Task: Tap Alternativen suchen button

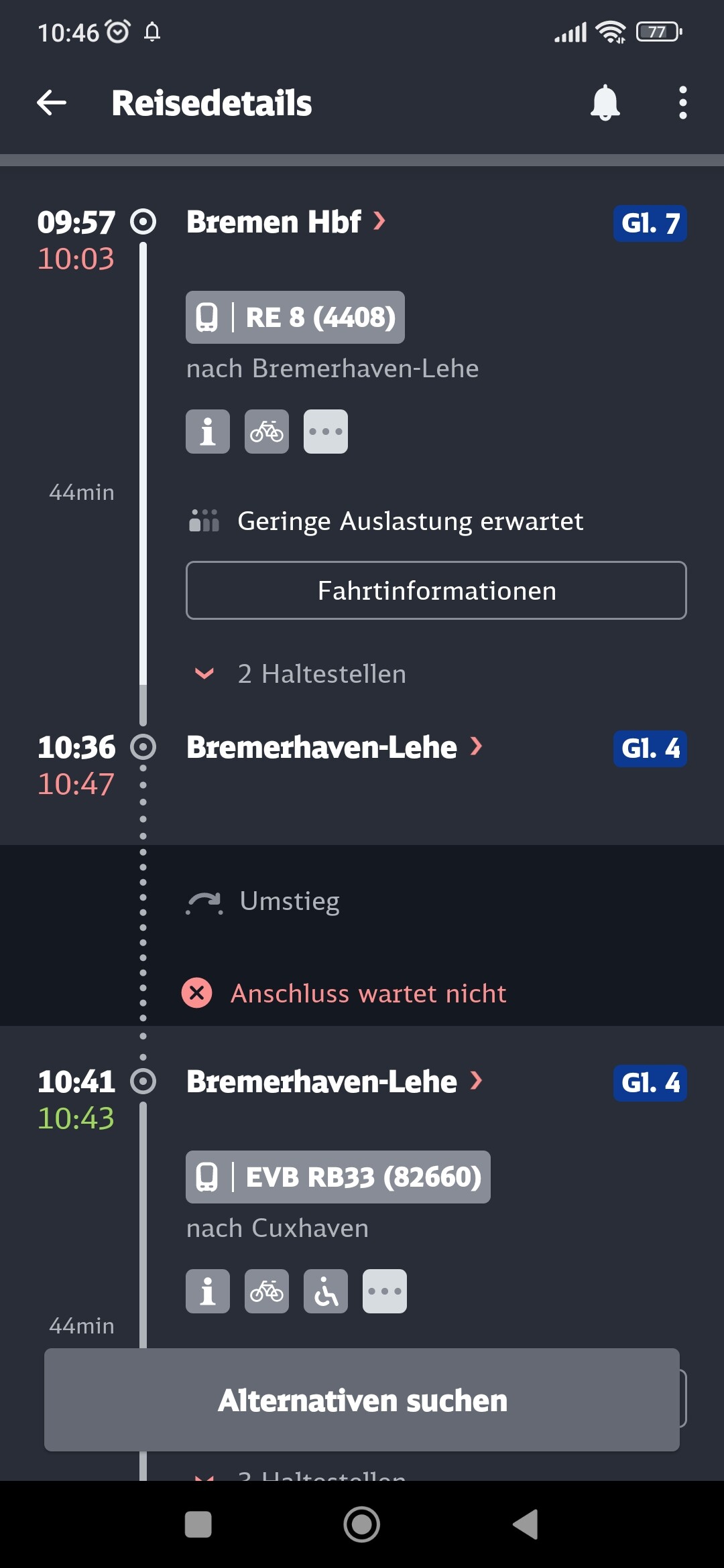Action: pyautogui.click(x=362, y=1400)
